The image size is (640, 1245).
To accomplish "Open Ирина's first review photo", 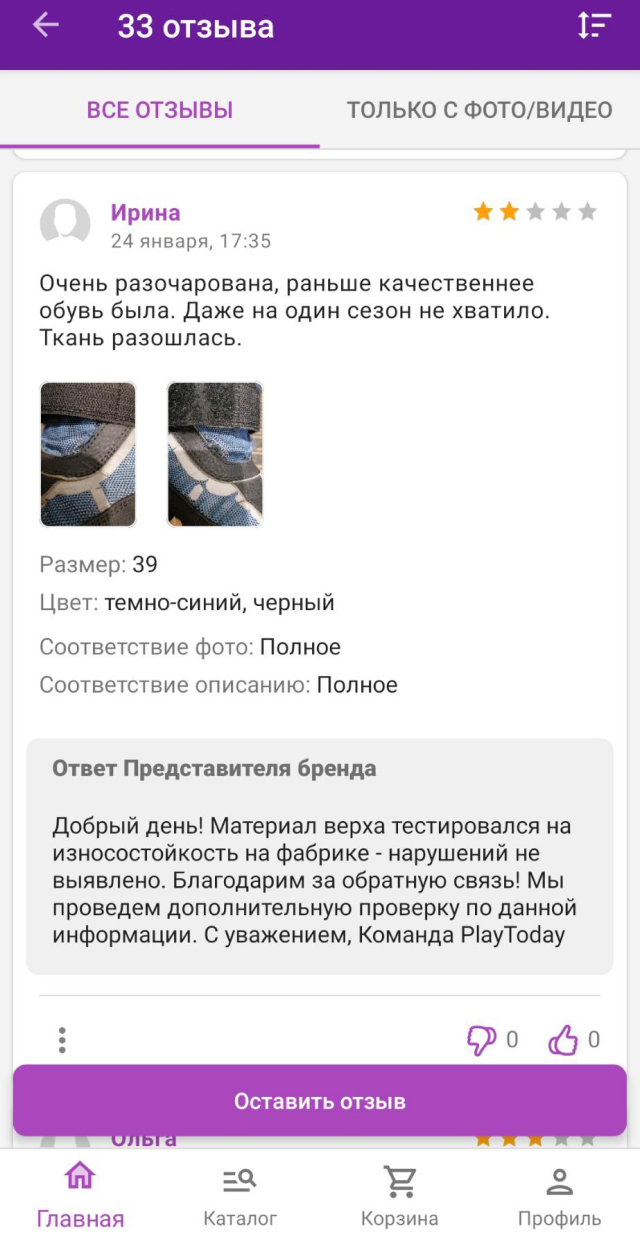I will point(88,454).
